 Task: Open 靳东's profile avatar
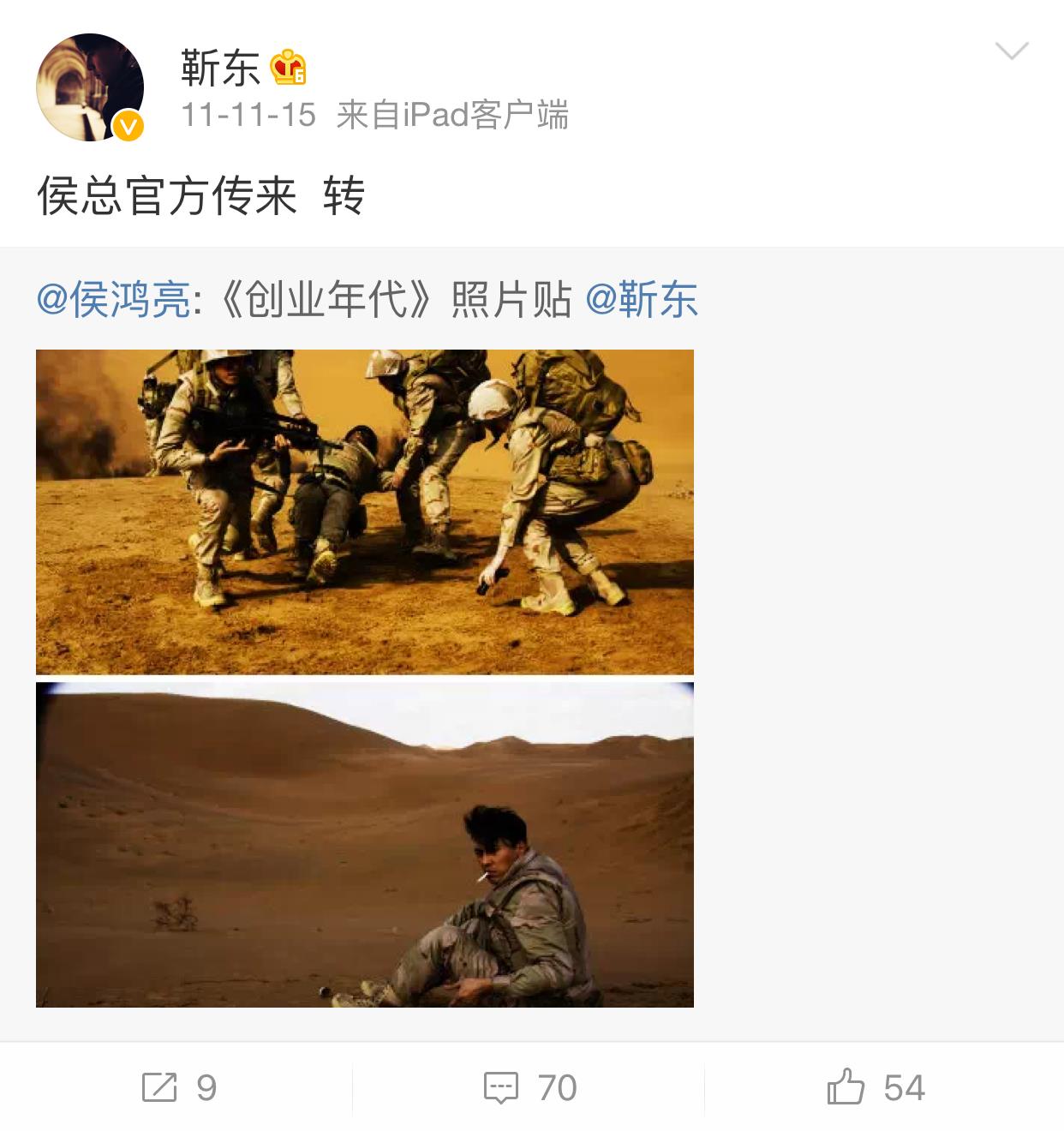click(x=90, y=87)
